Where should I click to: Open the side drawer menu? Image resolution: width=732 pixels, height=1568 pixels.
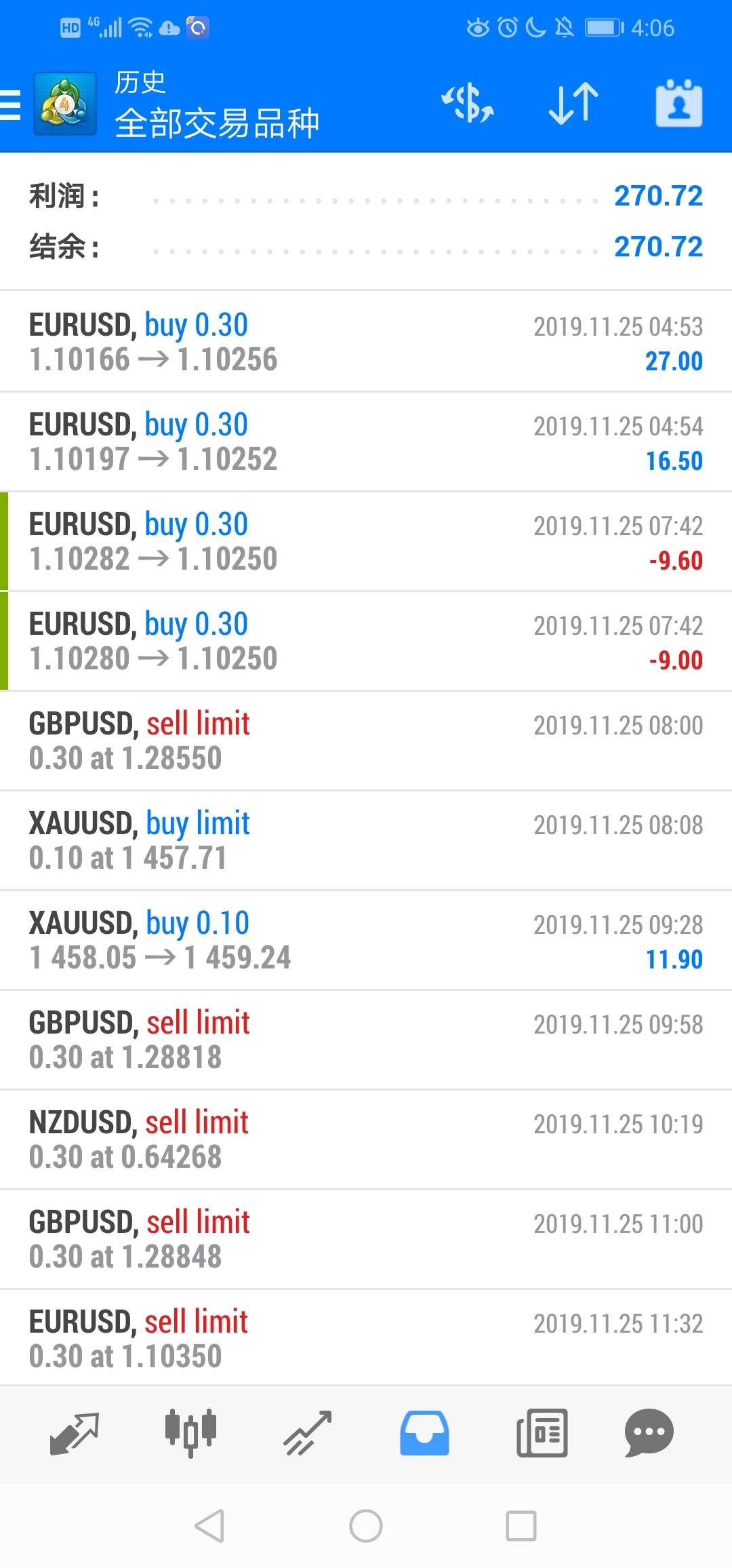tap(11, 104)
